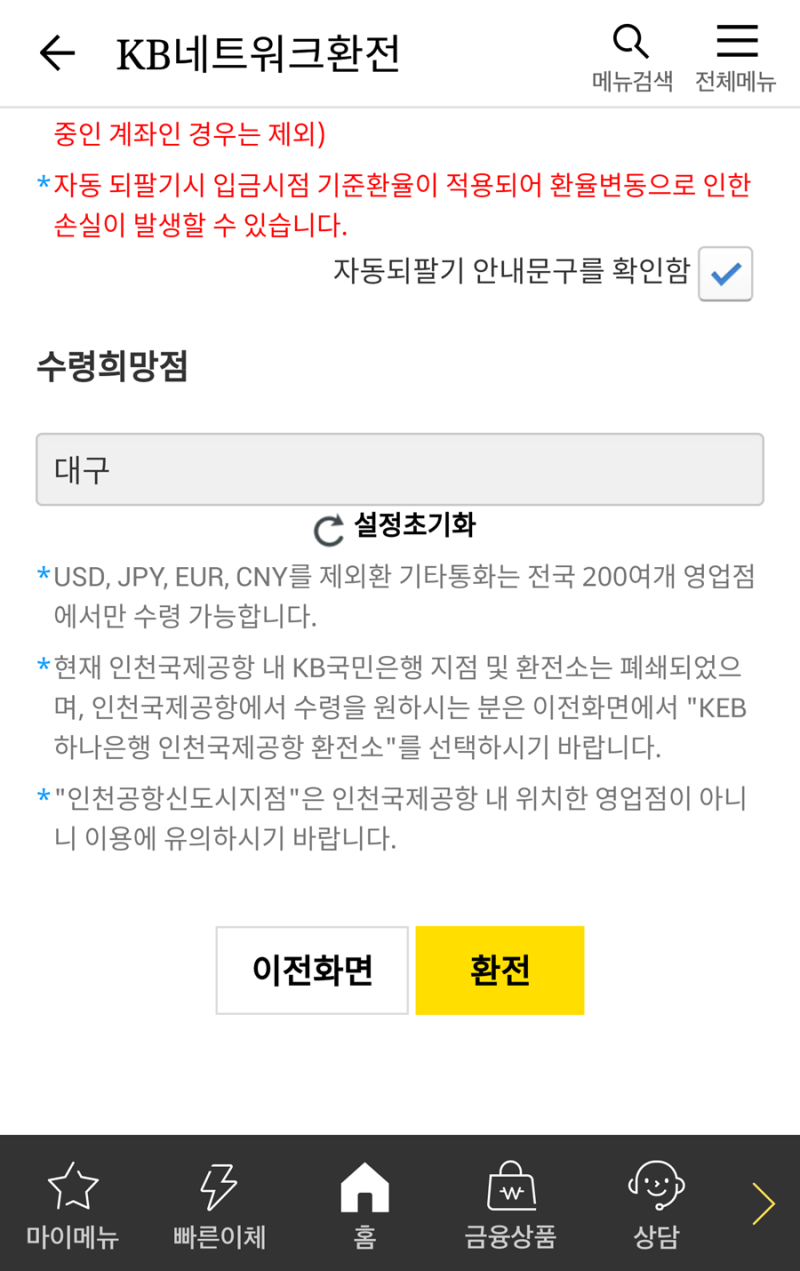Screen dimensions: 800x1271
Task: Expand more options with the yellow right arrow
Action: click(x=765, y=1204)
